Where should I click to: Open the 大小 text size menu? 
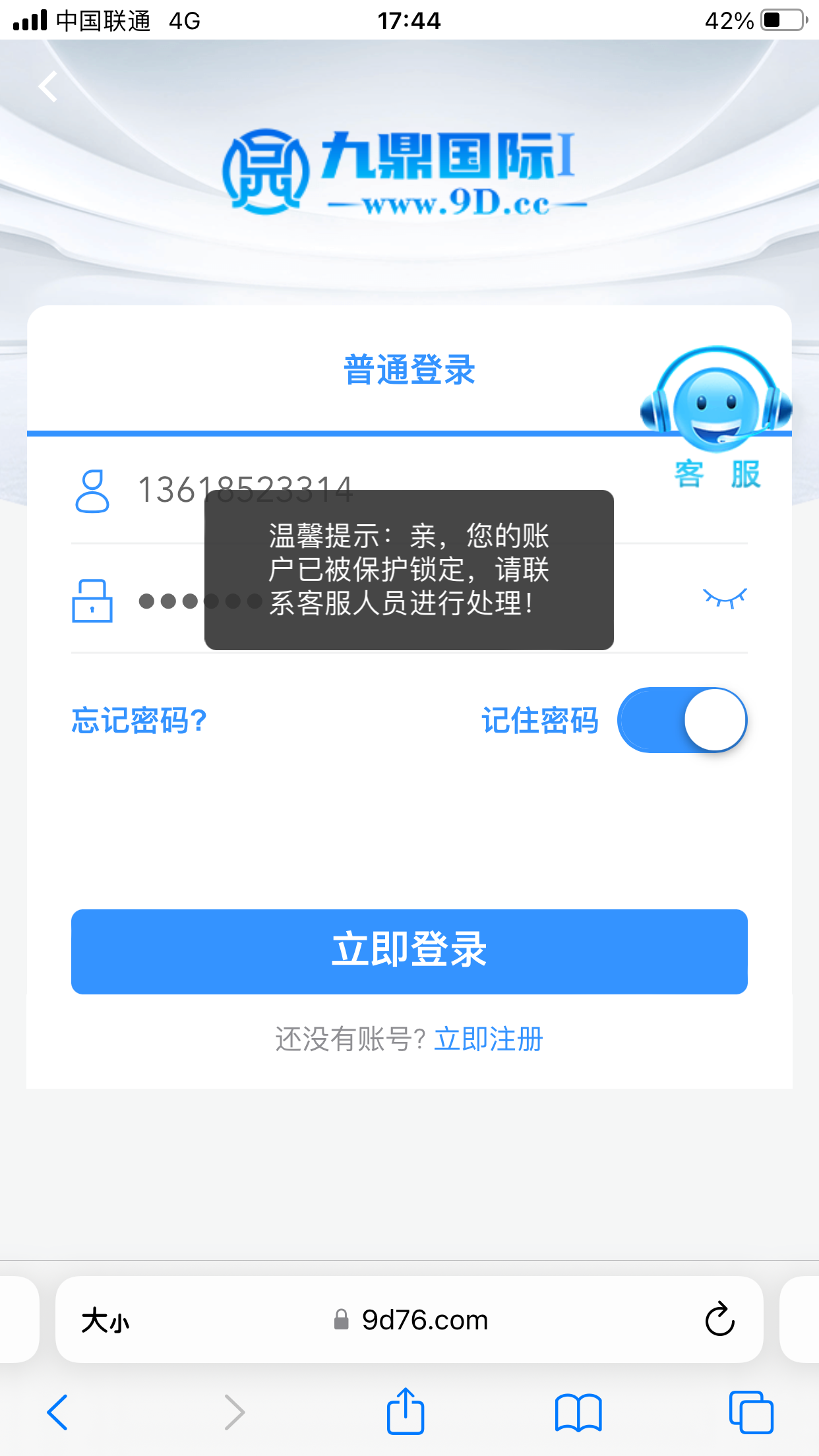(x=106, y=1321)
